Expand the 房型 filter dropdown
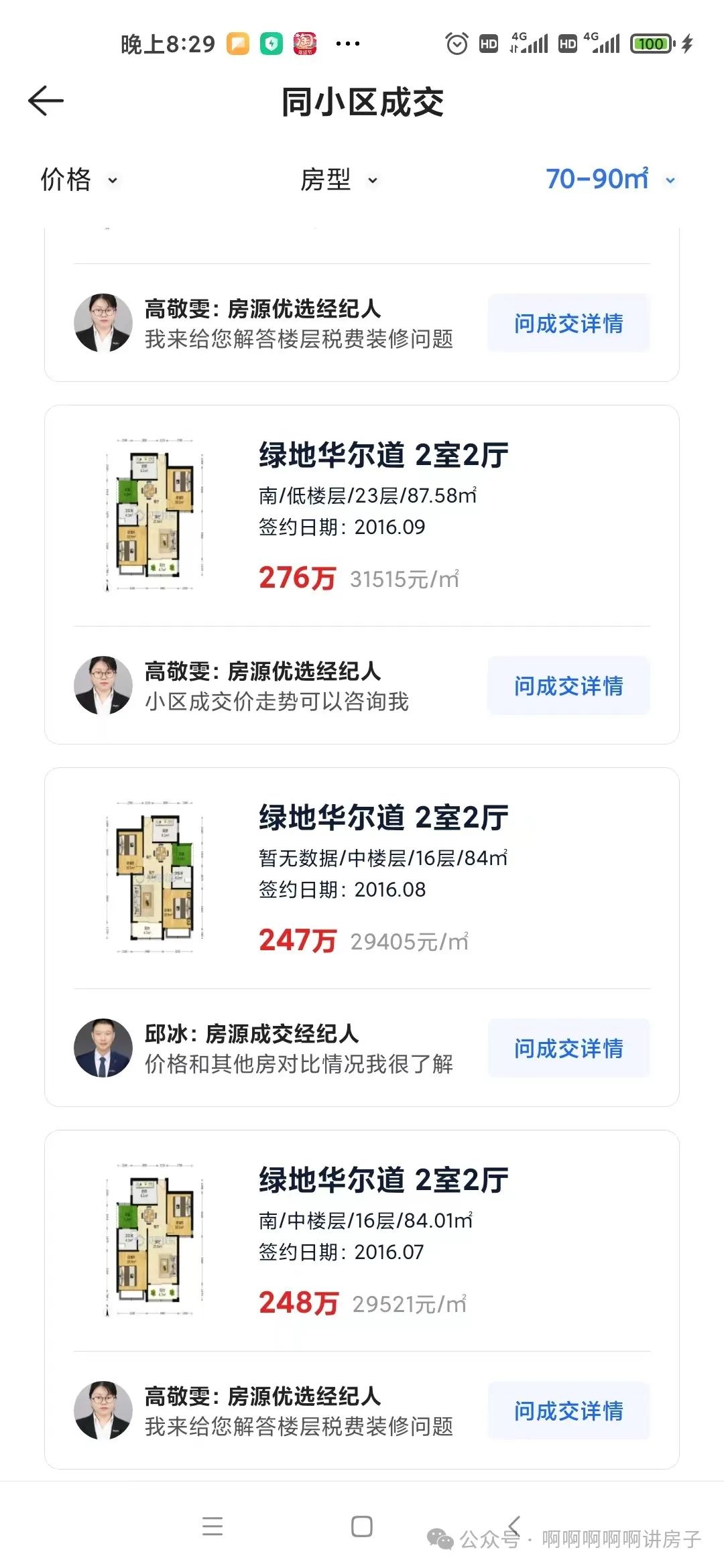Screen dimensions: 724x1568 click(x=339, y=180)
